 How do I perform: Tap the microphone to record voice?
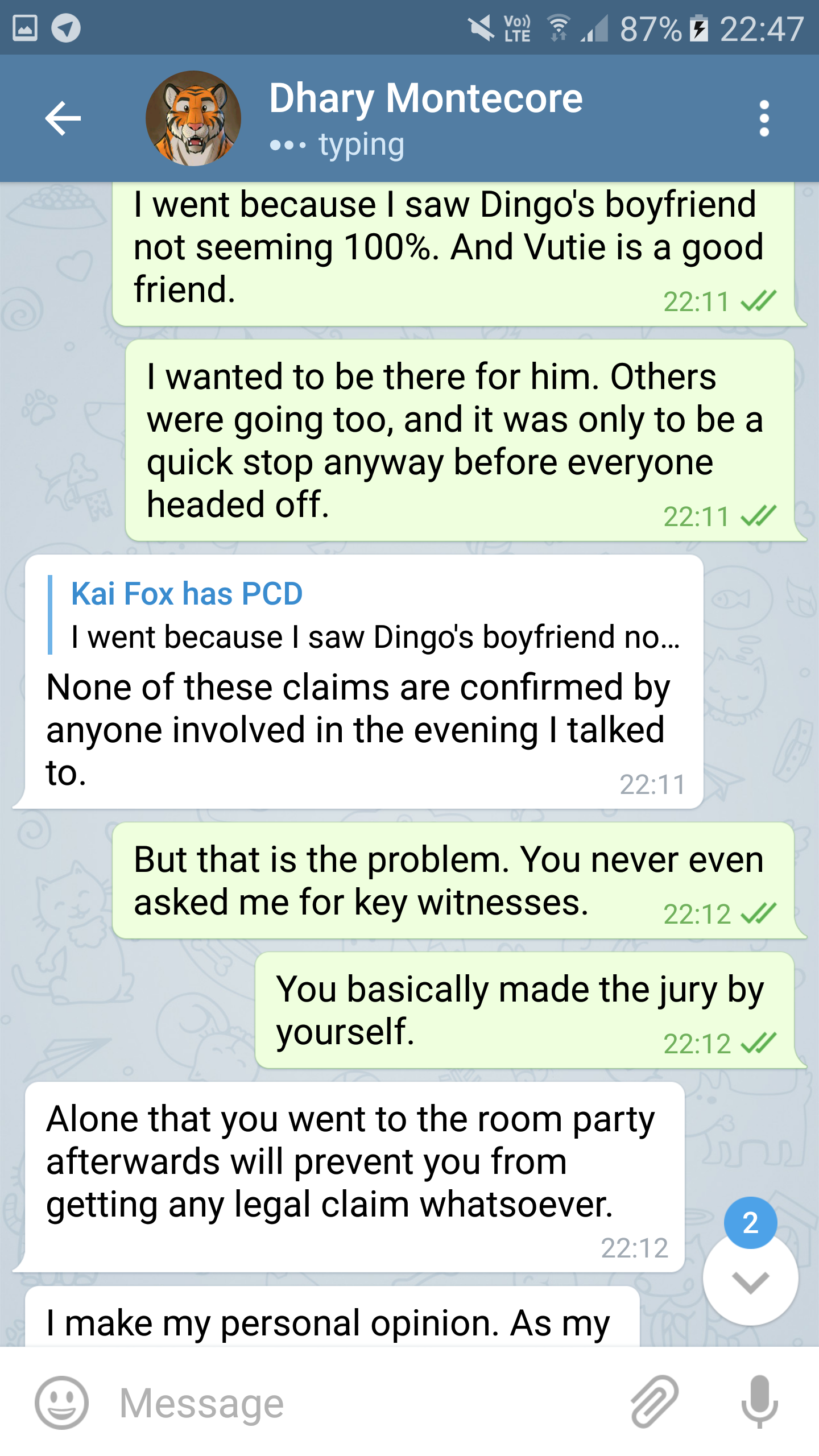point(759,1403)
